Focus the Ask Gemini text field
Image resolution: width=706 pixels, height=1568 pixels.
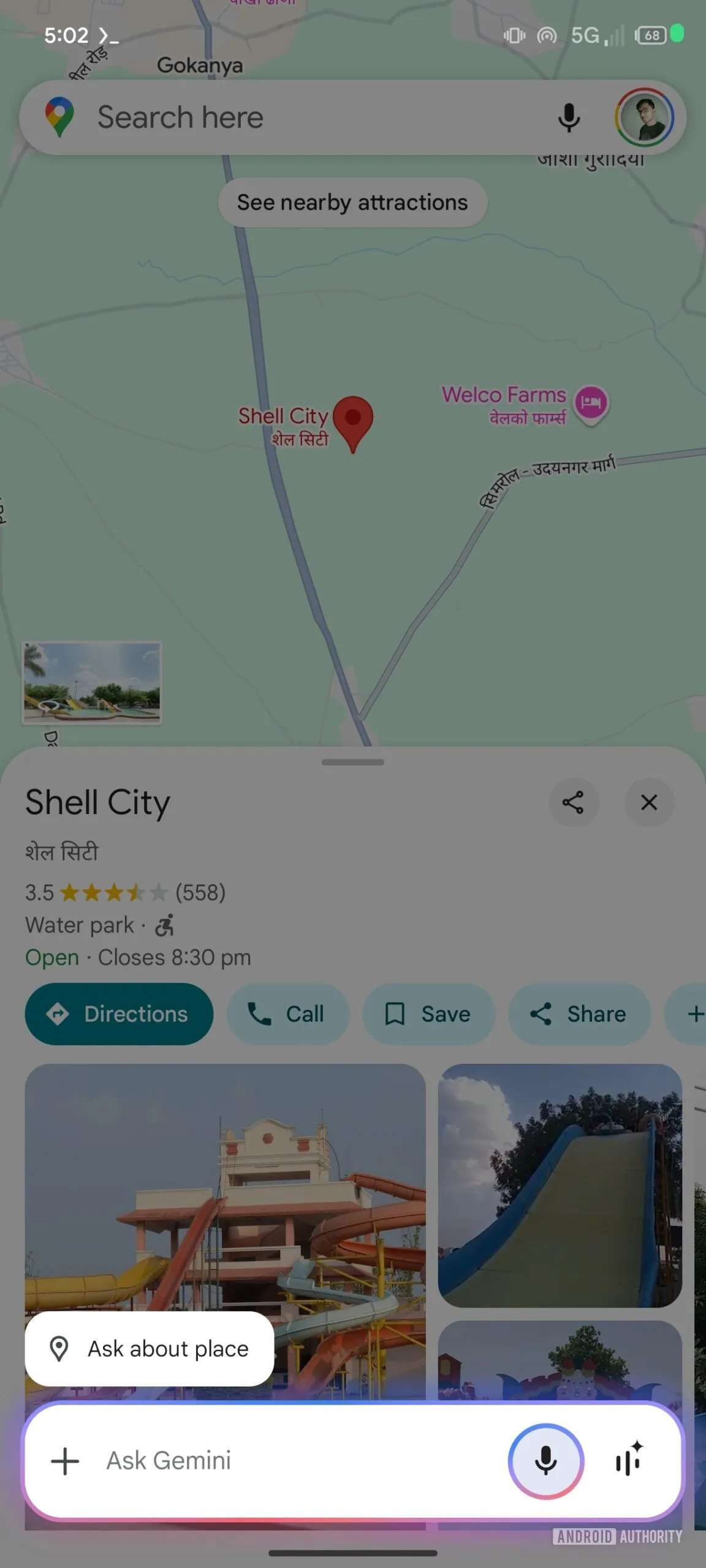click(x=294, y=1461)
